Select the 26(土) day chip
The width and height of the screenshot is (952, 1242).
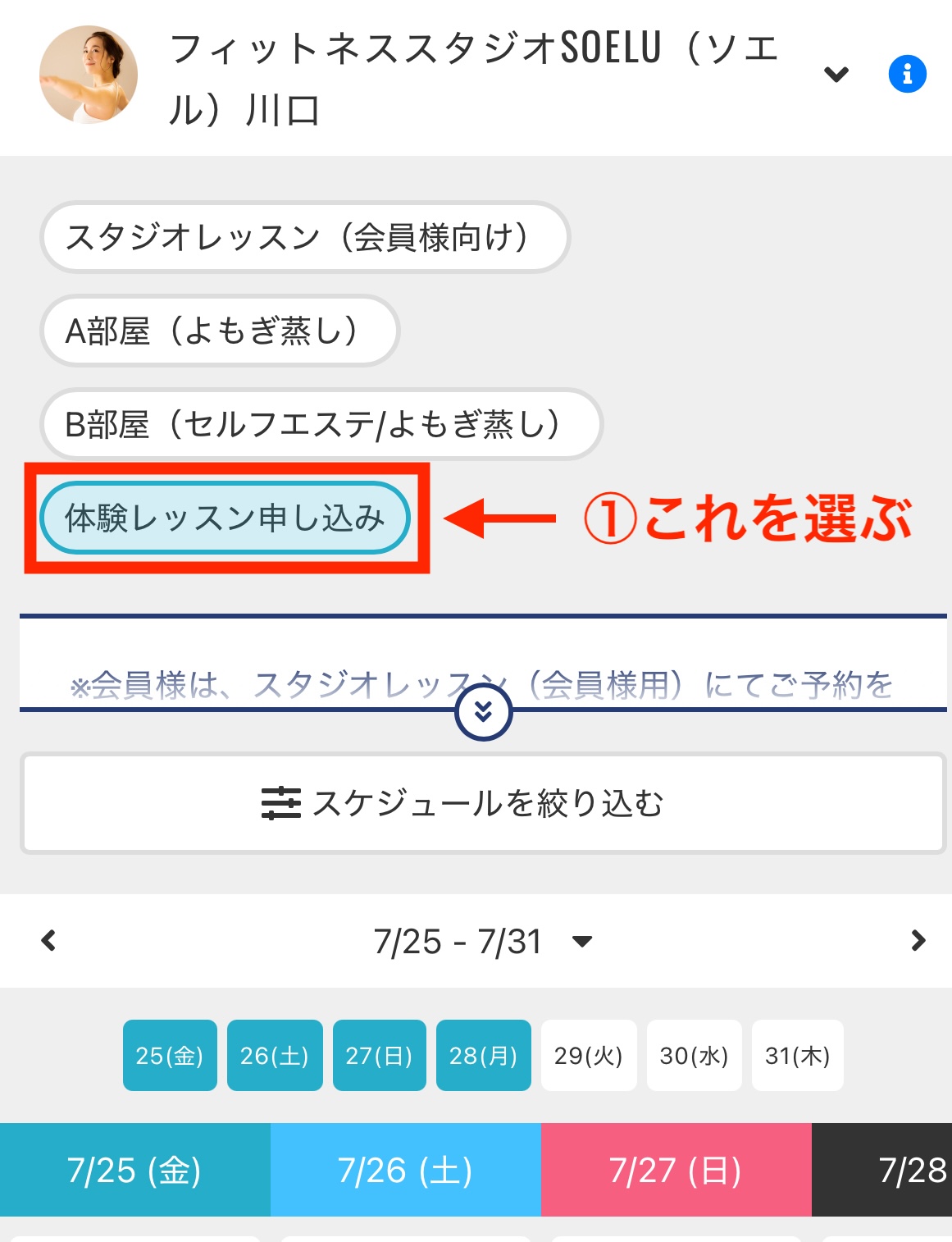tap(275, 1055)
